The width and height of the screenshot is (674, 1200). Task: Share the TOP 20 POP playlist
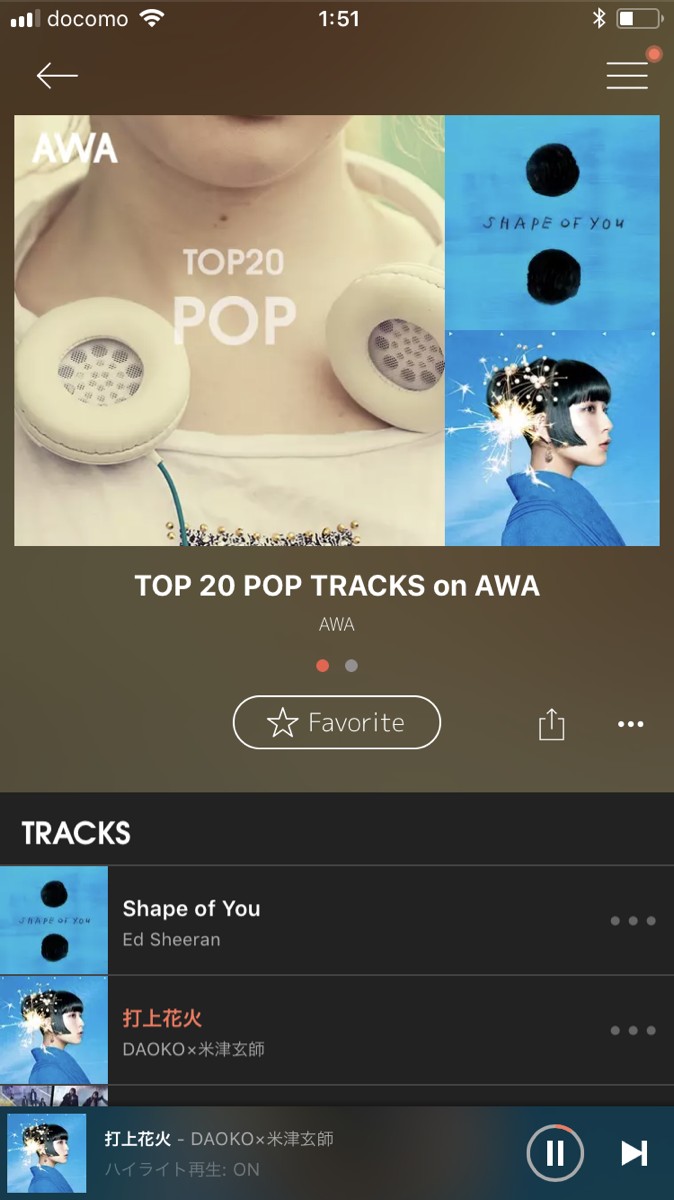click(551, 724)
